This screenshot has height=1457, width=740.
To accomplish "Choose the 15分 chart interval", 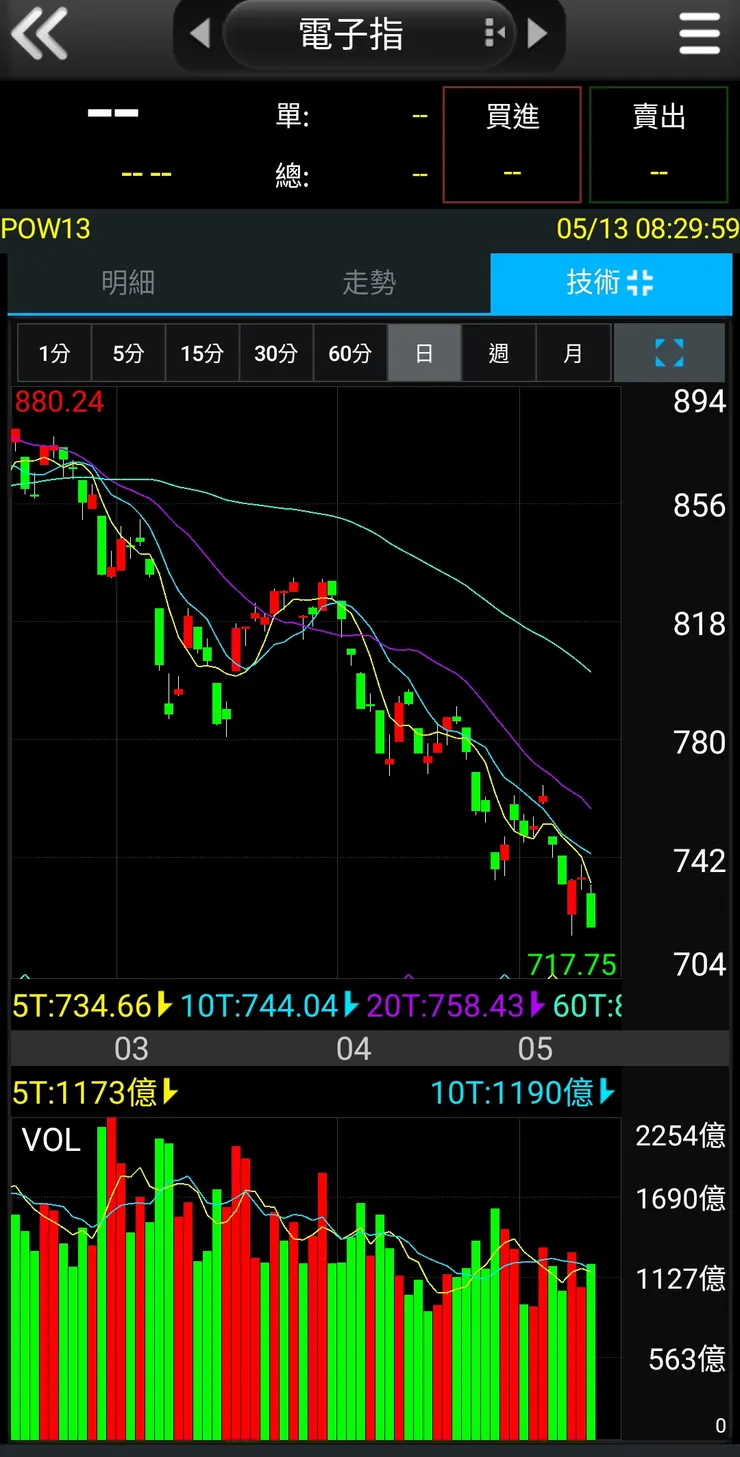I will pyautogui.click(x=202, y=353).
